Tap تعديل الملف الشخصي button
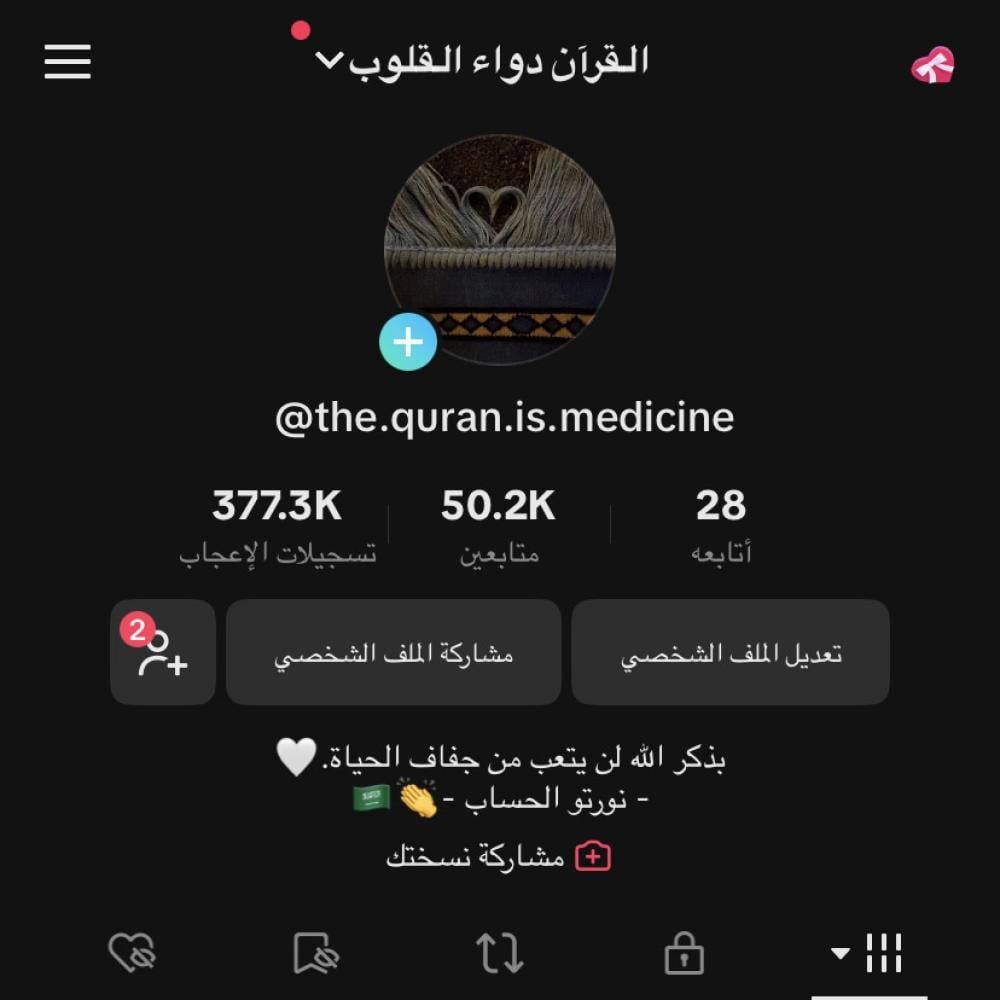1000x1000 pixels. [x=731, y=653]
